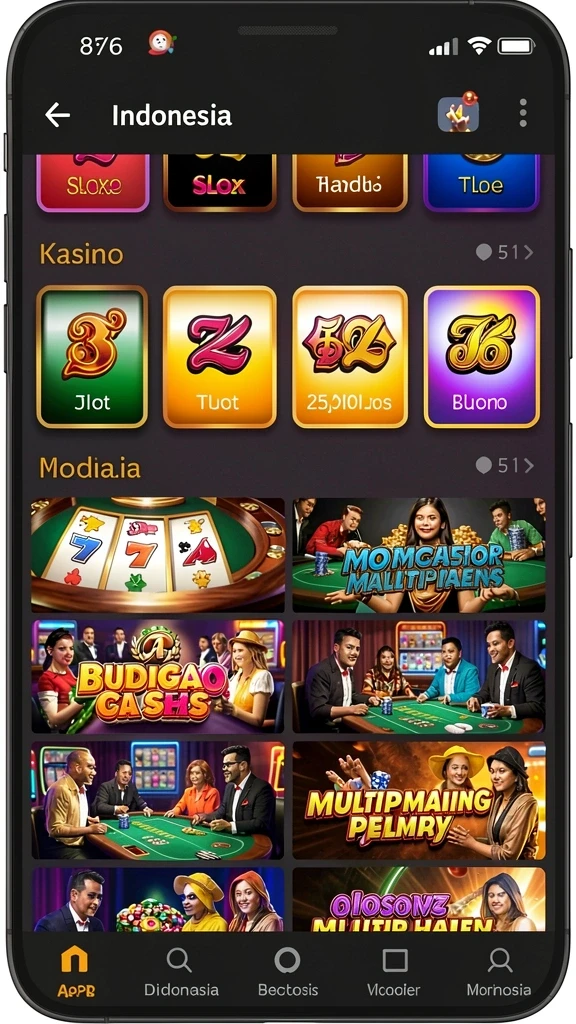Expand the Modia.ia section via its chevron
Image resolution: width=576 pixels, height=1024 pixels.
528,465
